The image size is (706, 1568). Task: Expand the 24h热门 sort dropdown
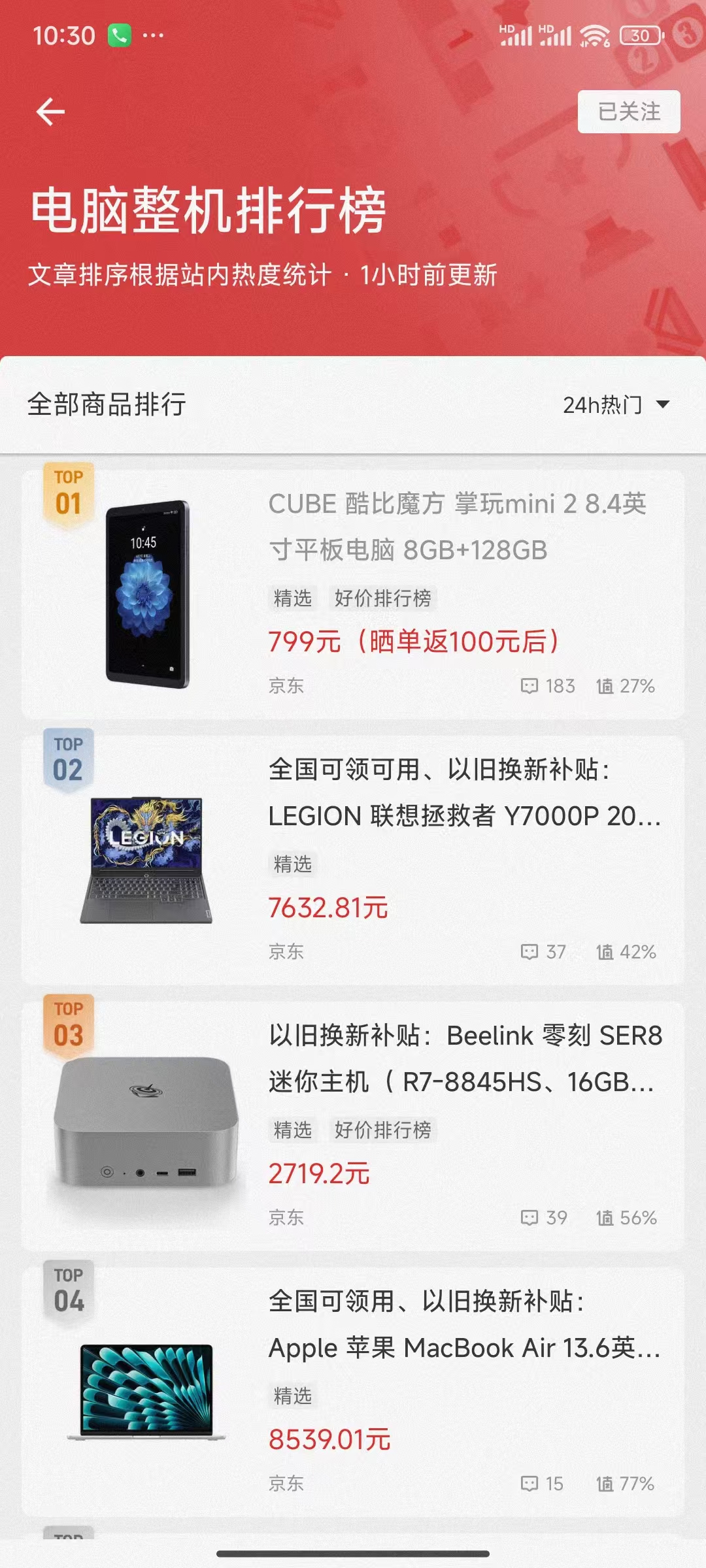(x=616, y=405)
